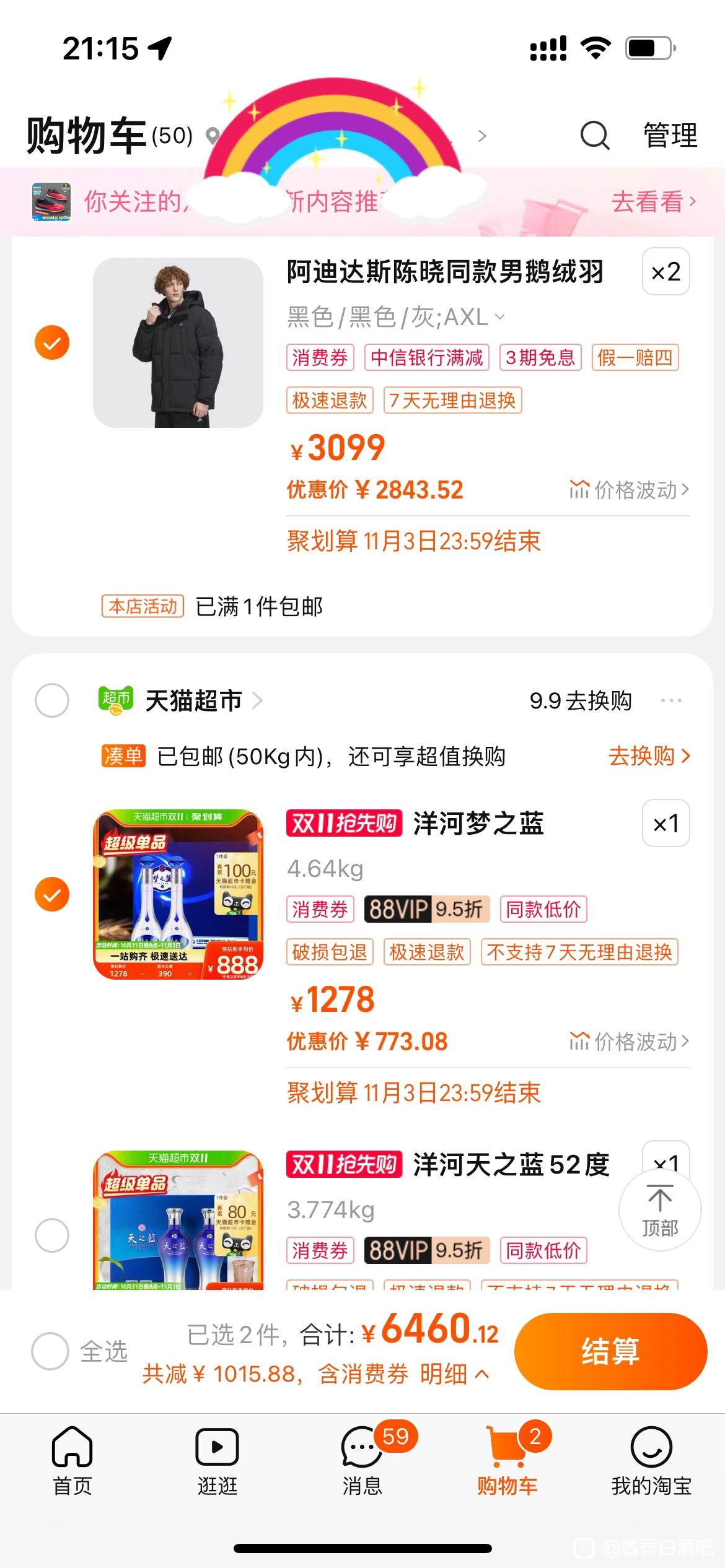The image size is (725, 1568).
Task: Select all items from 天猫超市
Action: pos(52,700)
